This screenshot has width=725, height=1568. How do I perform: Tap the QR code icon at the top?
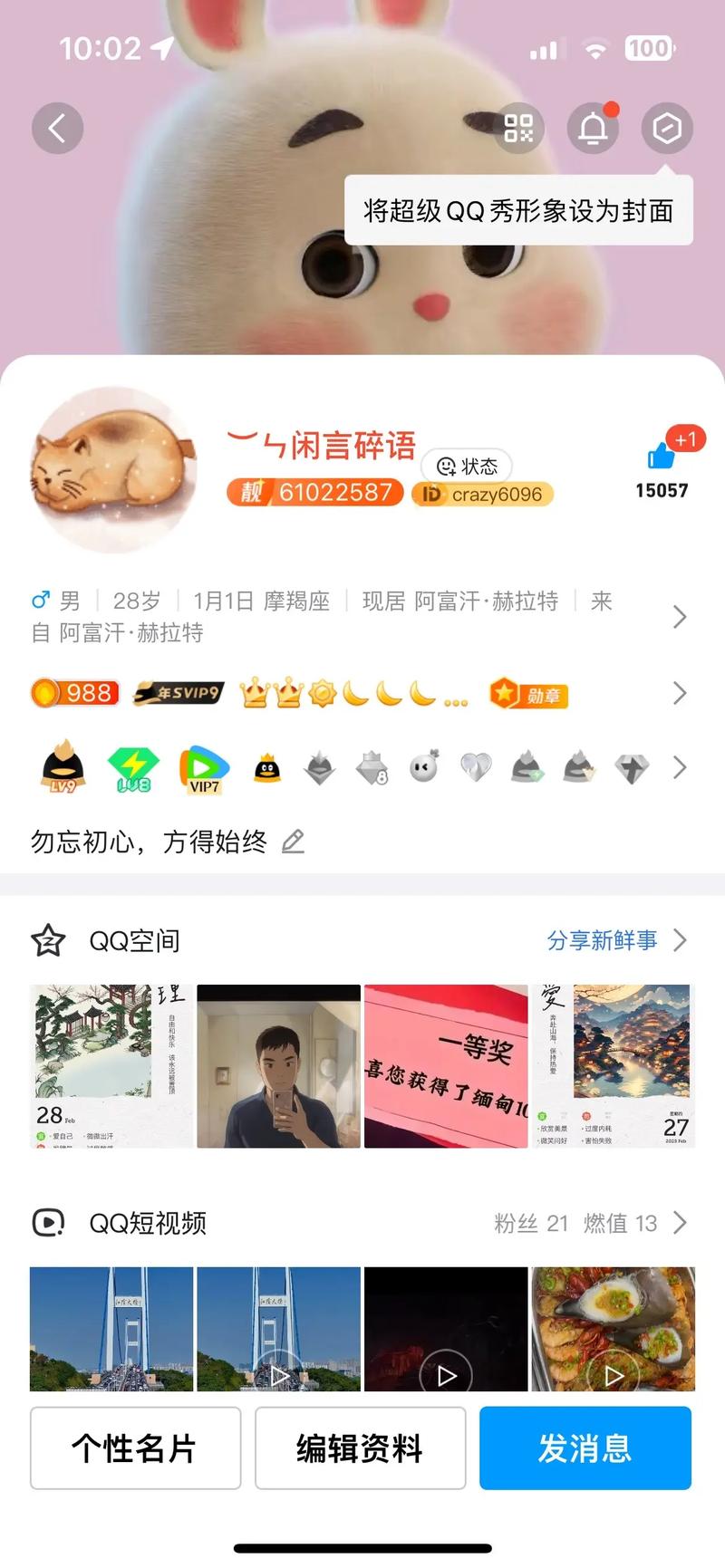click(519, 129)
